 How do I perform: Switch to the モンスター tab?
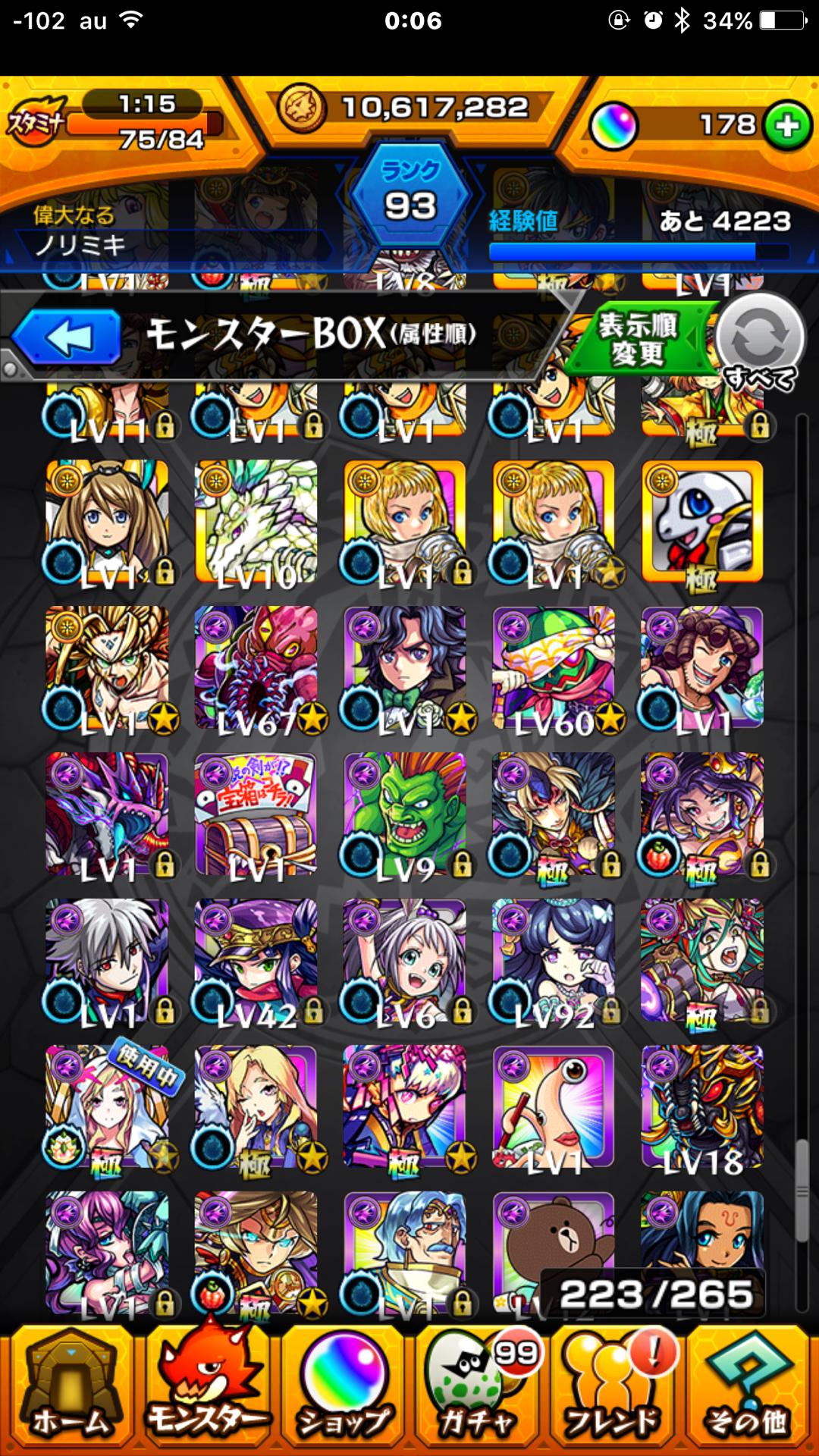pos(206,1389)
